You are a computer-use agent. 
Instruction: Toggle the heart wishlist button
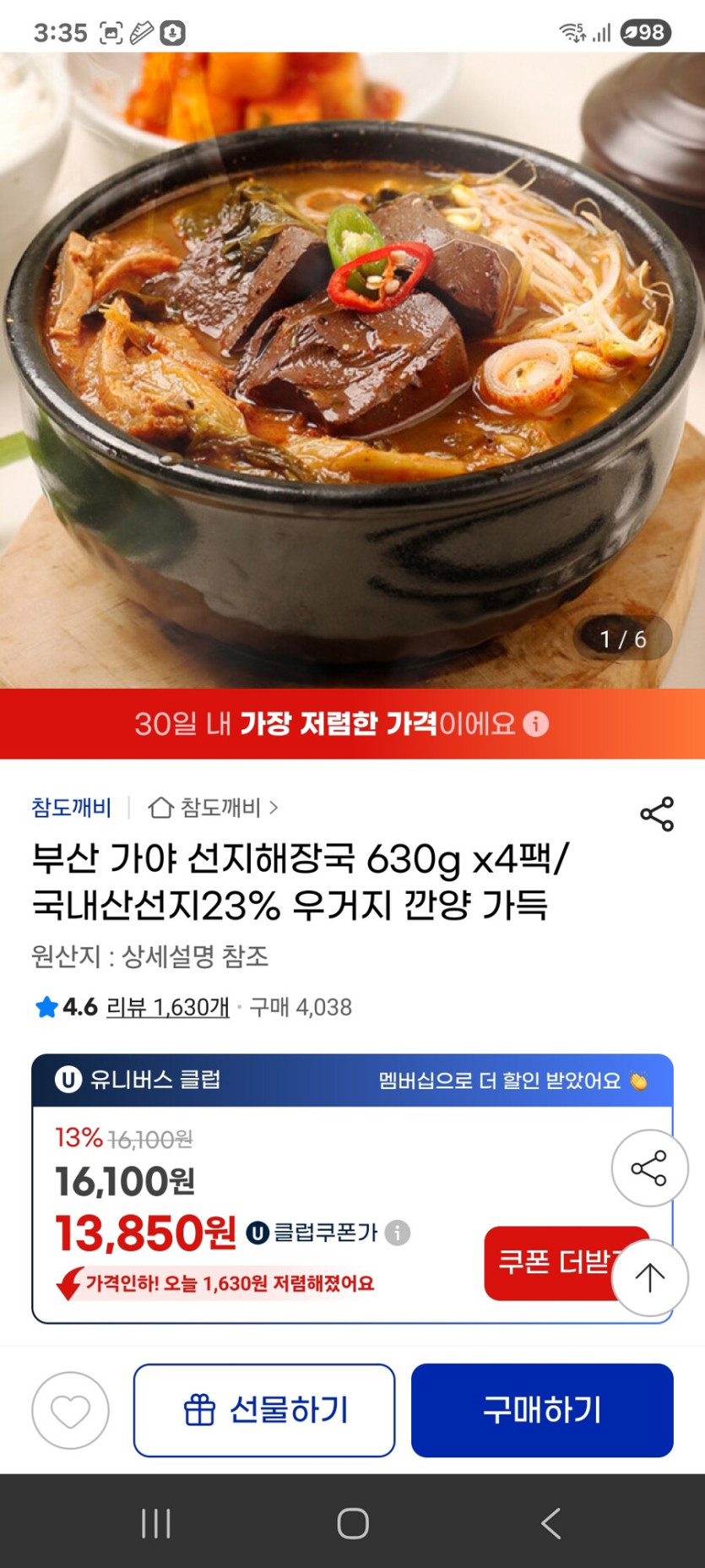[x=70, y=1409]
